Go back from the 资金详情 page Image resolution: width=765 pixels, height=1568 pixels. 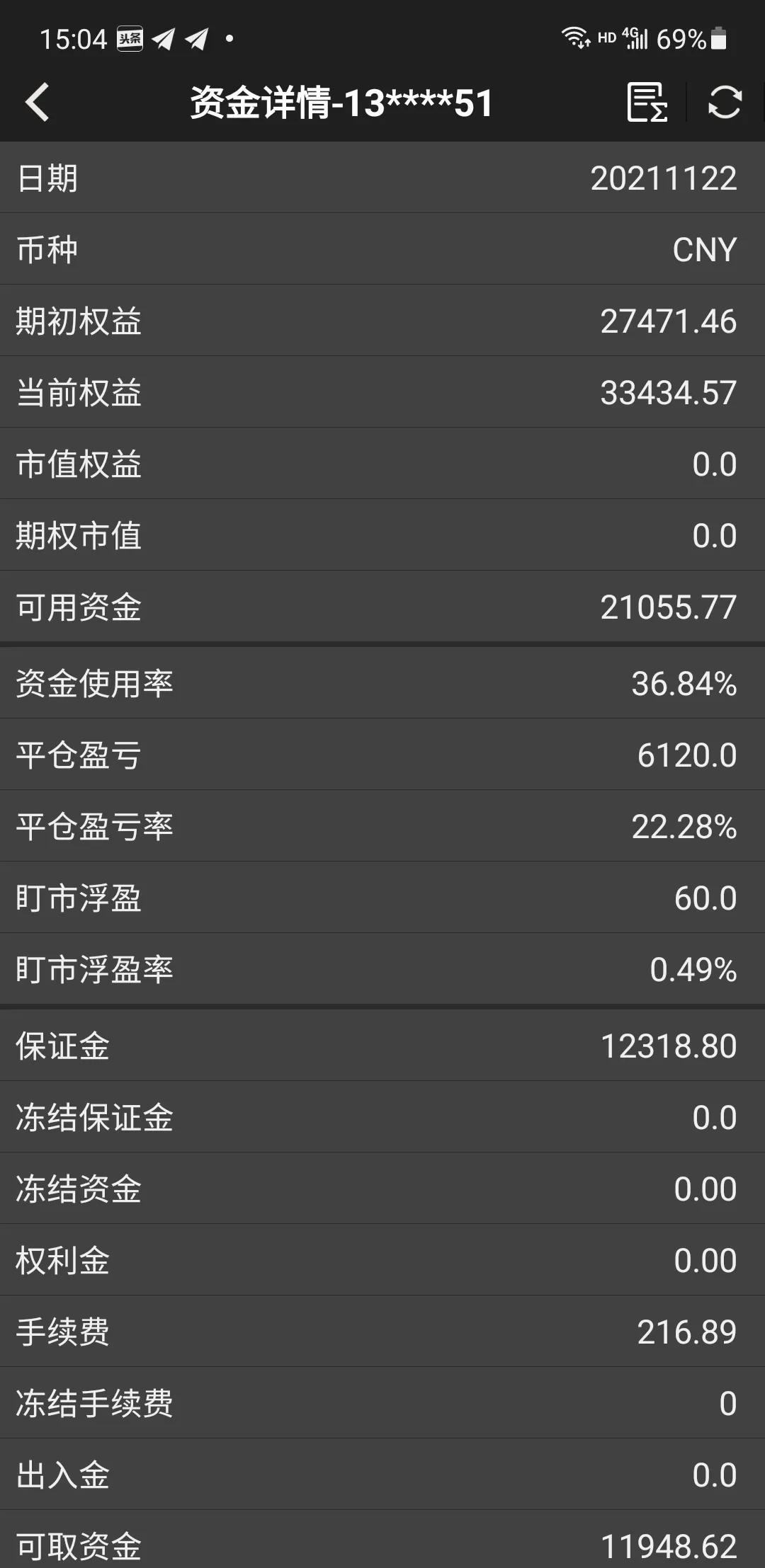pyautogui.click(x=38, y=102)
